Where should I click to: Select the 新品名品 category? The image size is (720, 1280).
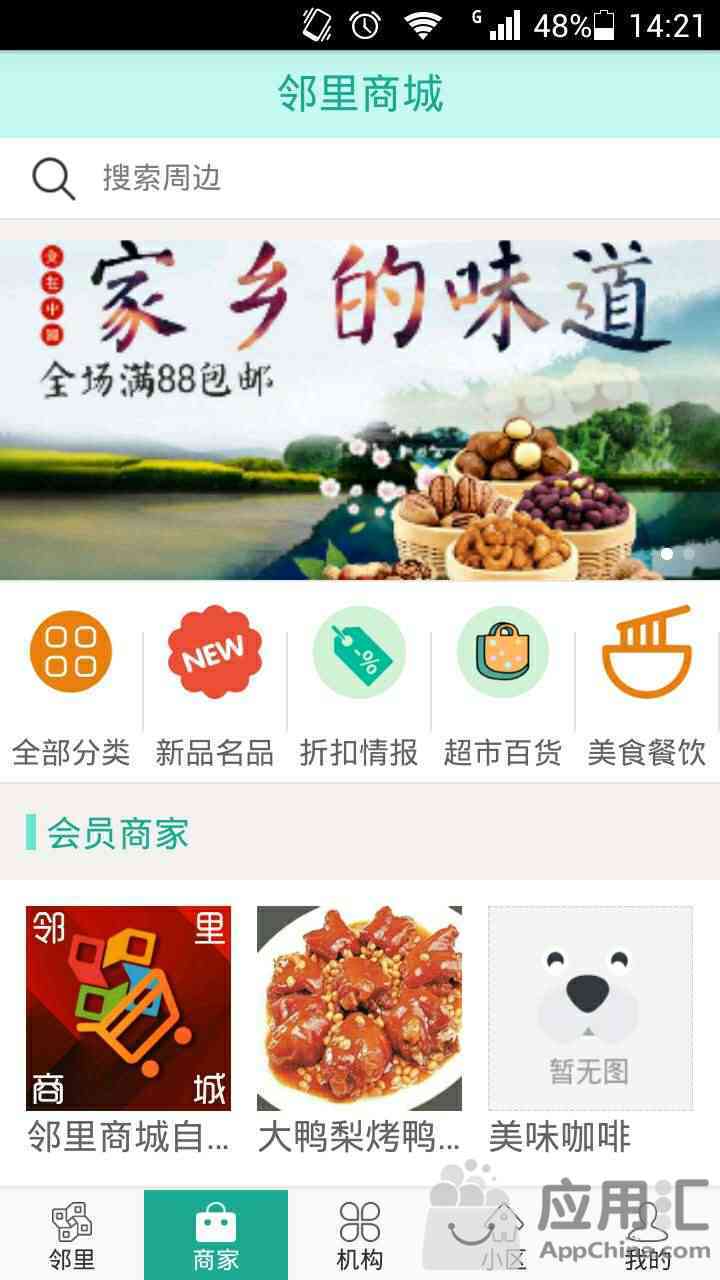(215, 687)
